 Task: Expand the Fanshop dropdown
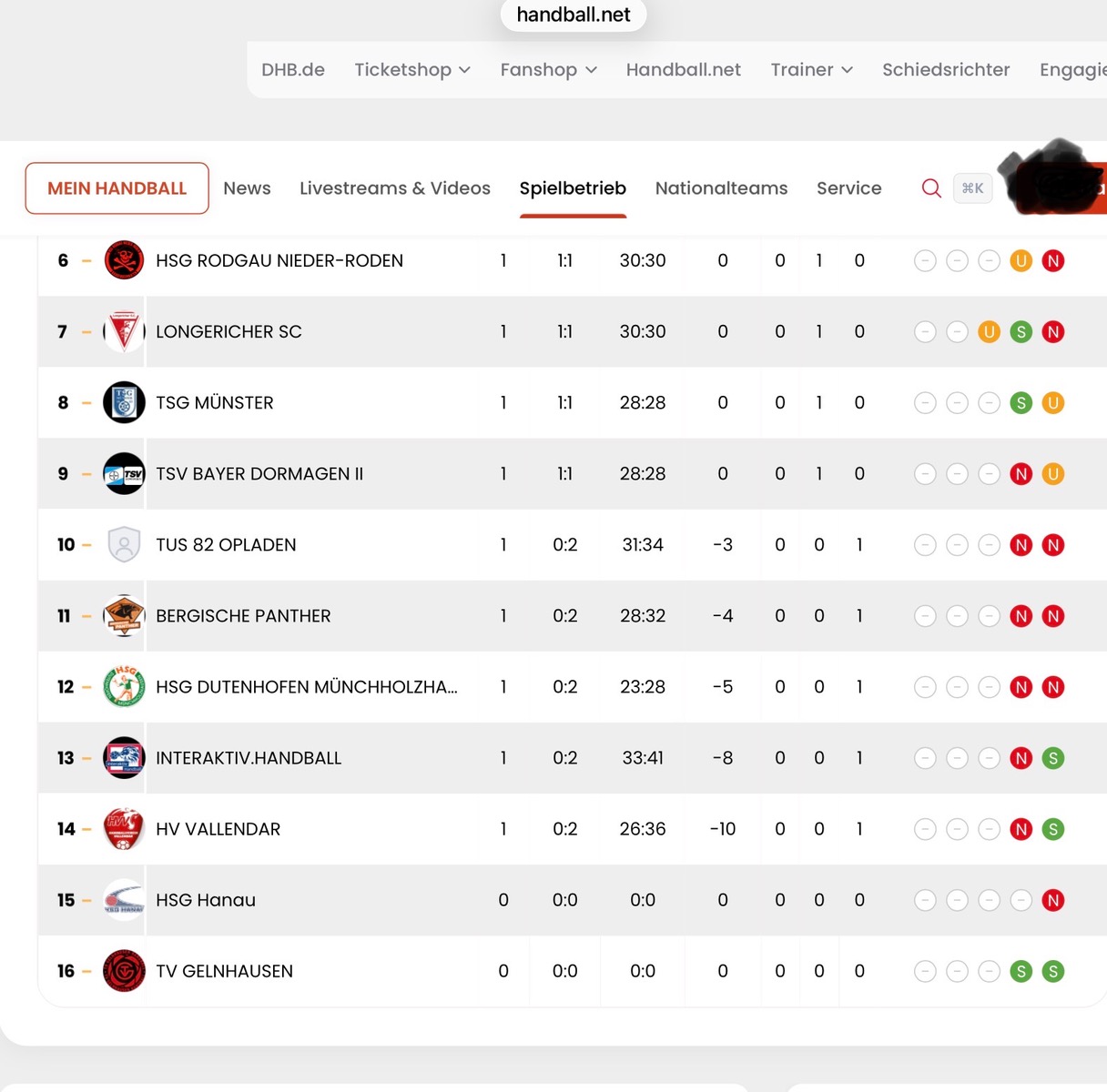548,70
